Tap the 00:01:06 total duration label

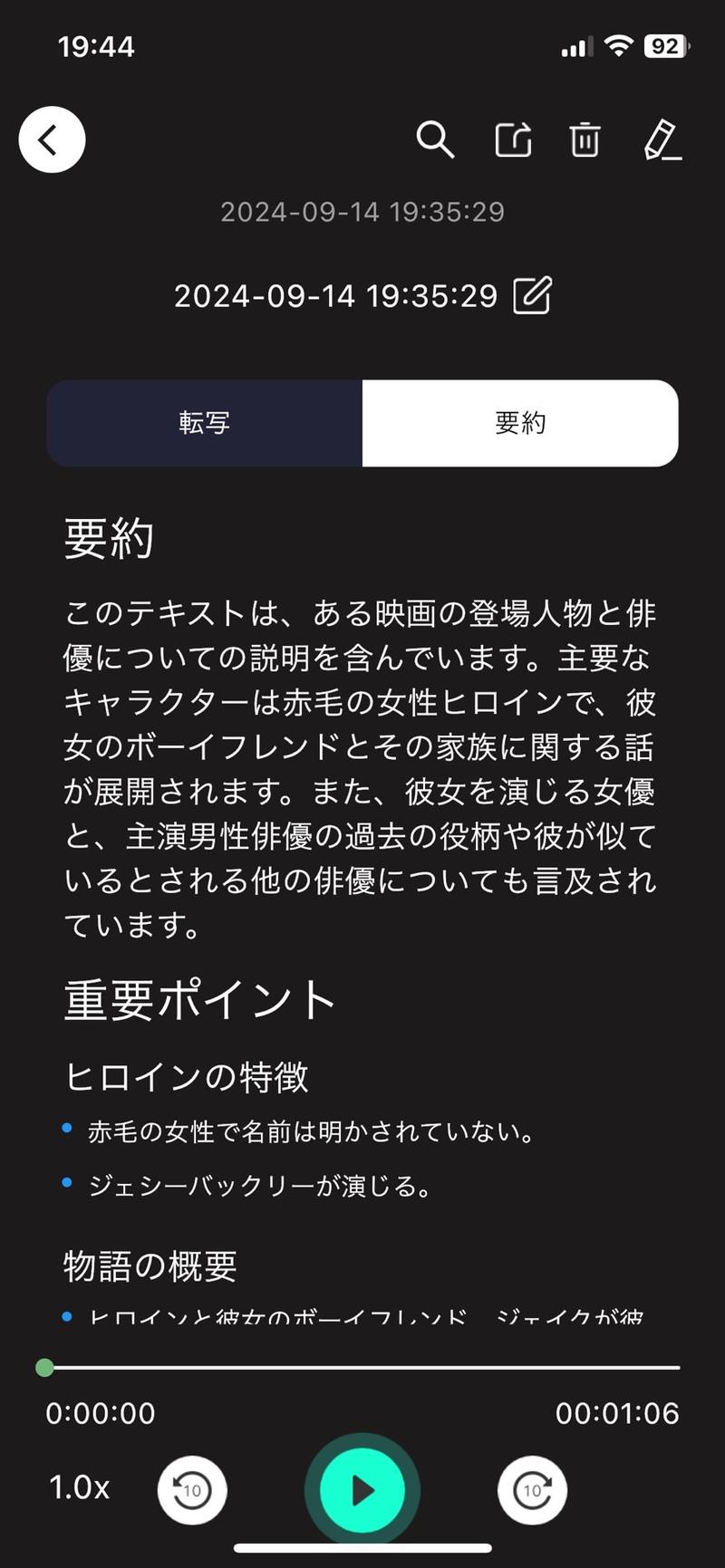point(620,1413)
